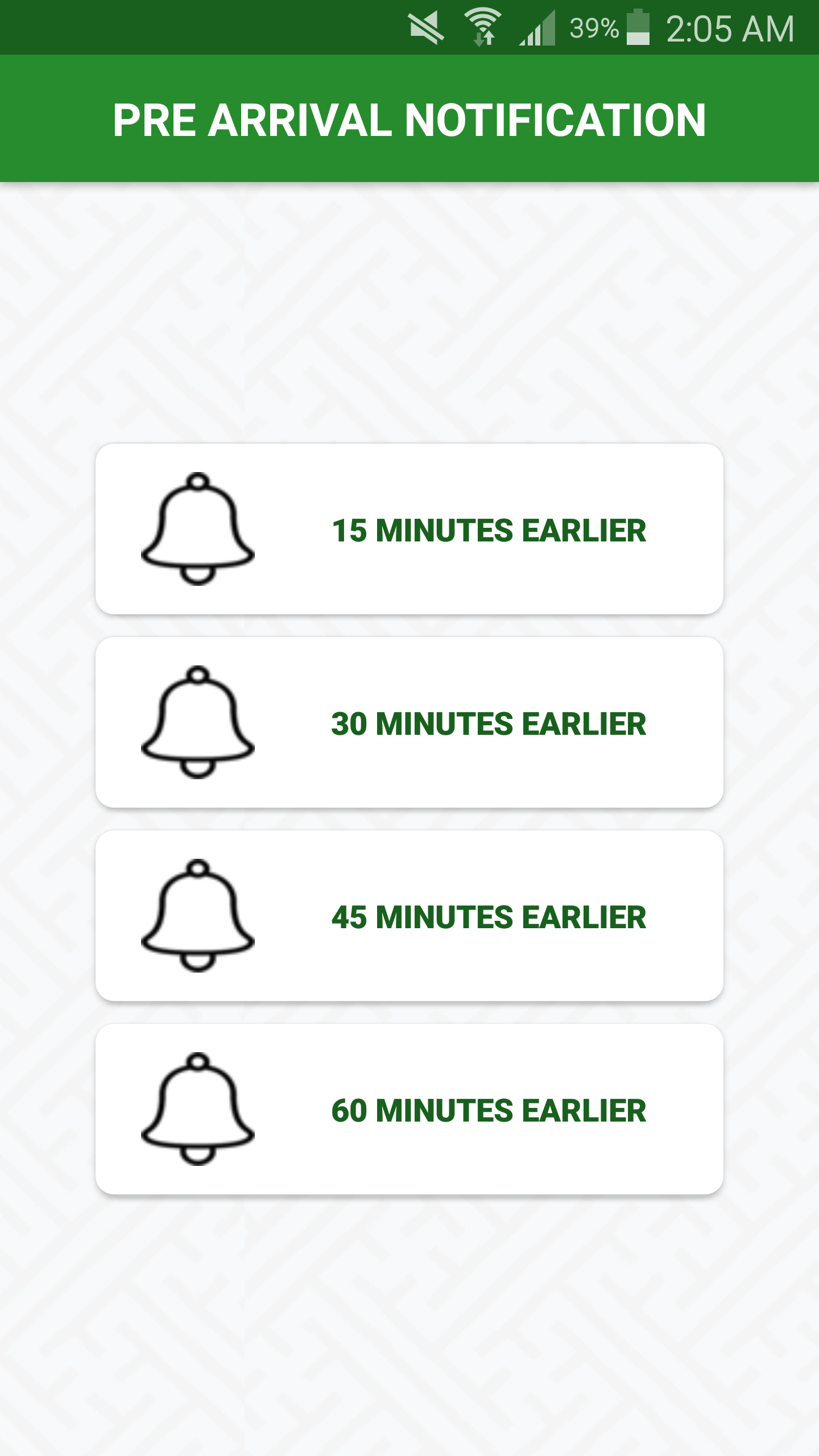The height and width of the screenshot is (1456, 819).
Task: Choose the 30 minutes earlier option
Action: tap(409, 723)
